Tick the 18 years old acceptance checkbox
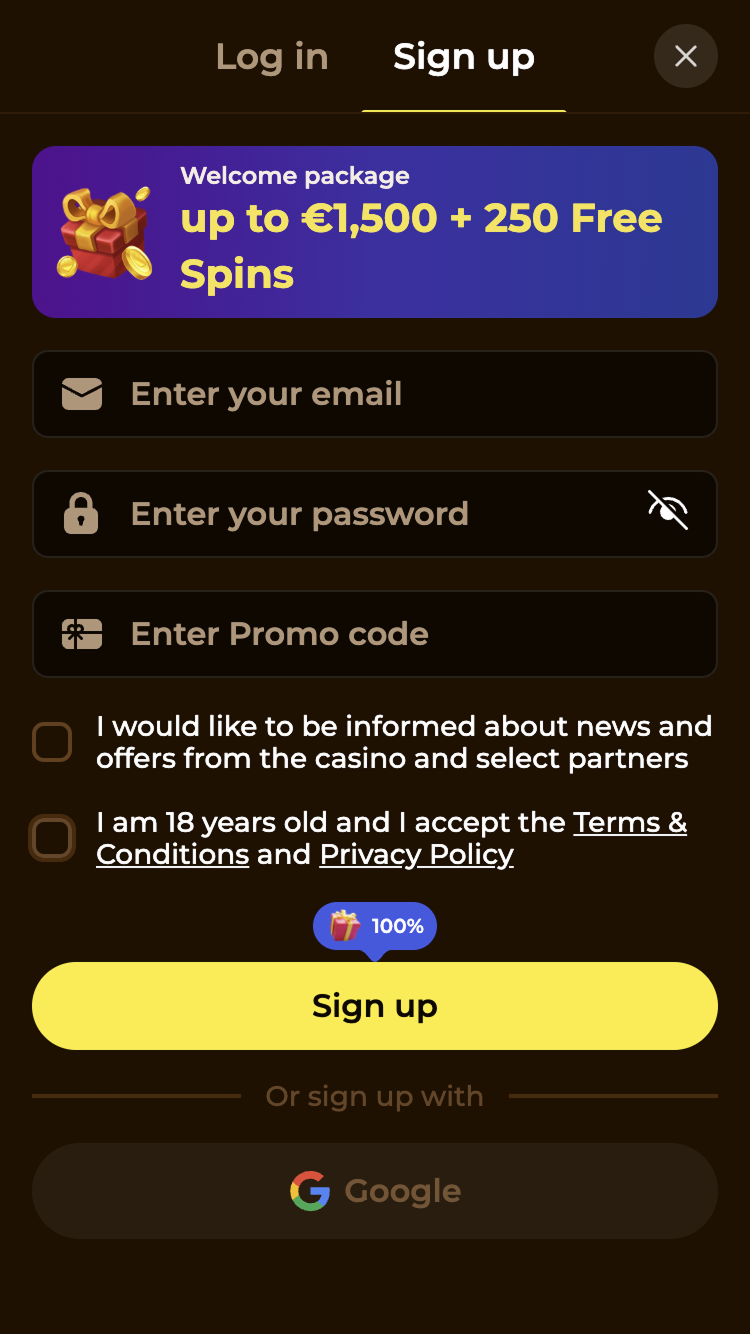The height and width of the screenshot is (1334, 750). click(x=52, y=838)
